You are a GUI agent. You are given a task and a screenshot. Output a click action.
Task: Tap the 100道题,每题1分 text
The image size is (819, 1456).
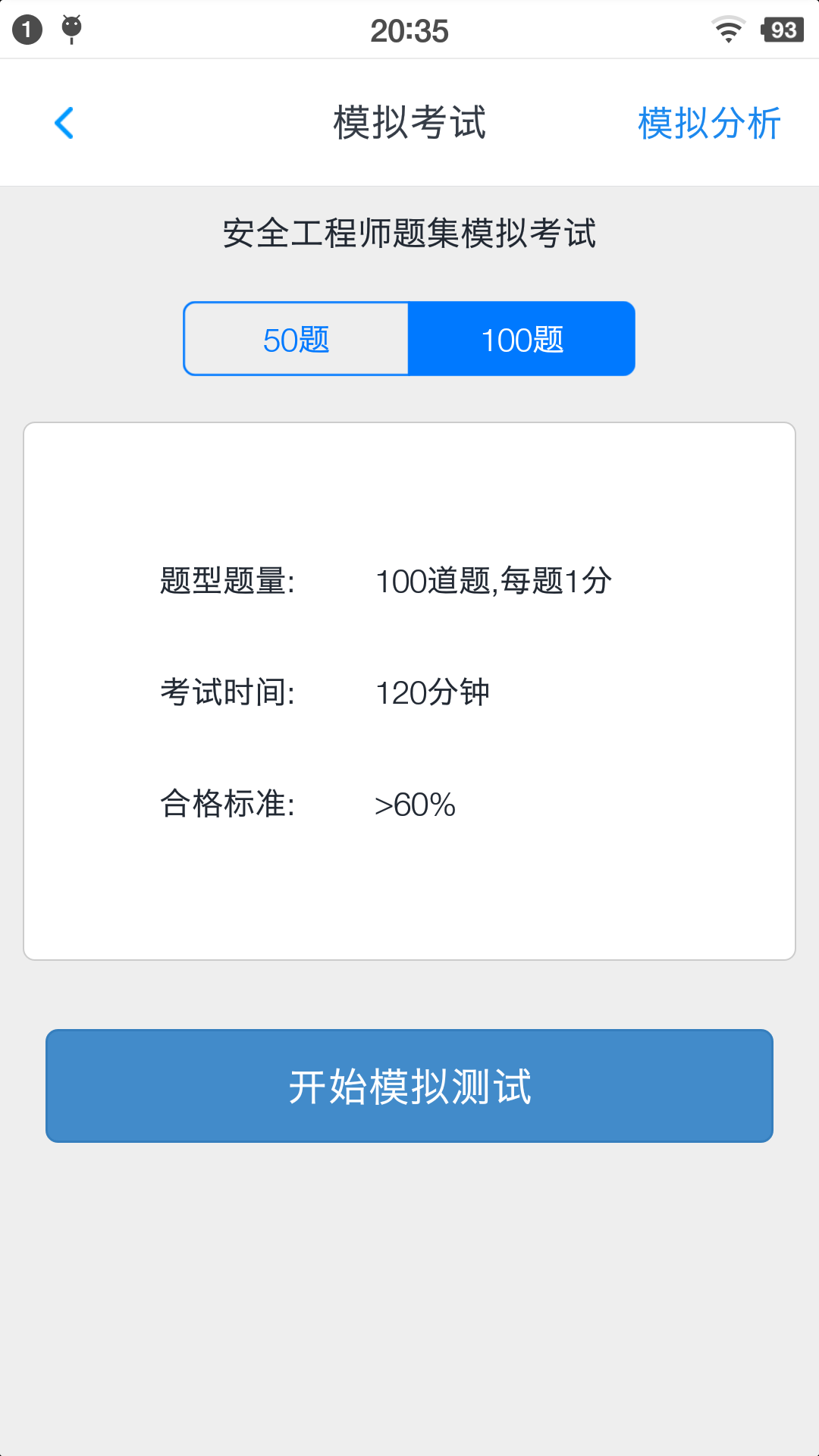click(493, 579)
